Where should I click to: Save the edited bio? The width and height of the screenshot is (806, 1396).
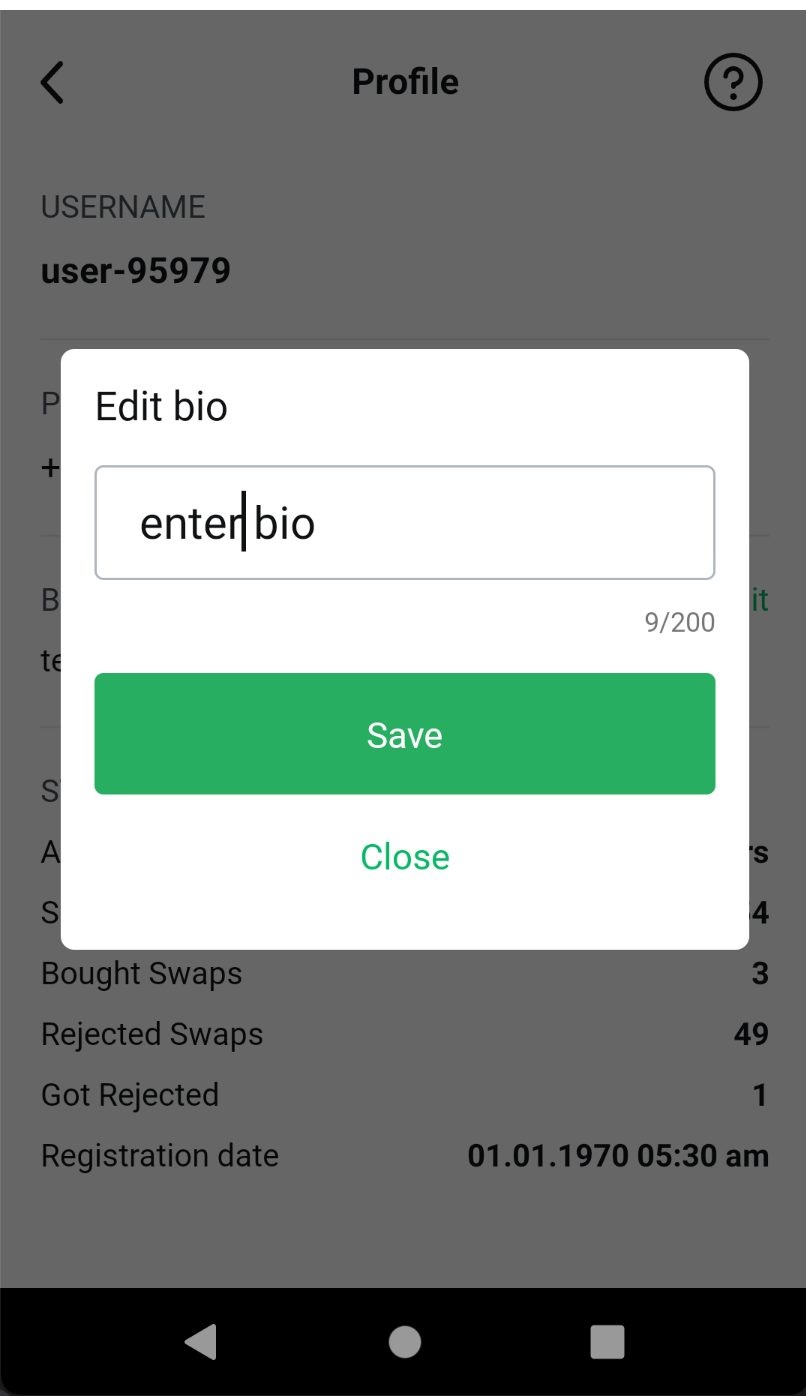pos(404,735)
